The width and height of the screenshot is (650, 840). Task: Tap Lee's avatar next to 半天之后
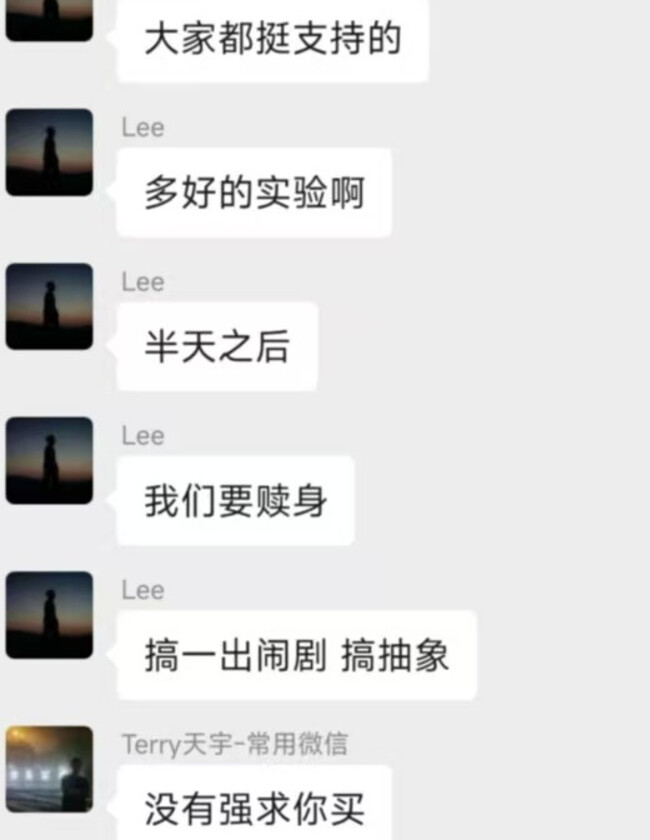[49, 306]
